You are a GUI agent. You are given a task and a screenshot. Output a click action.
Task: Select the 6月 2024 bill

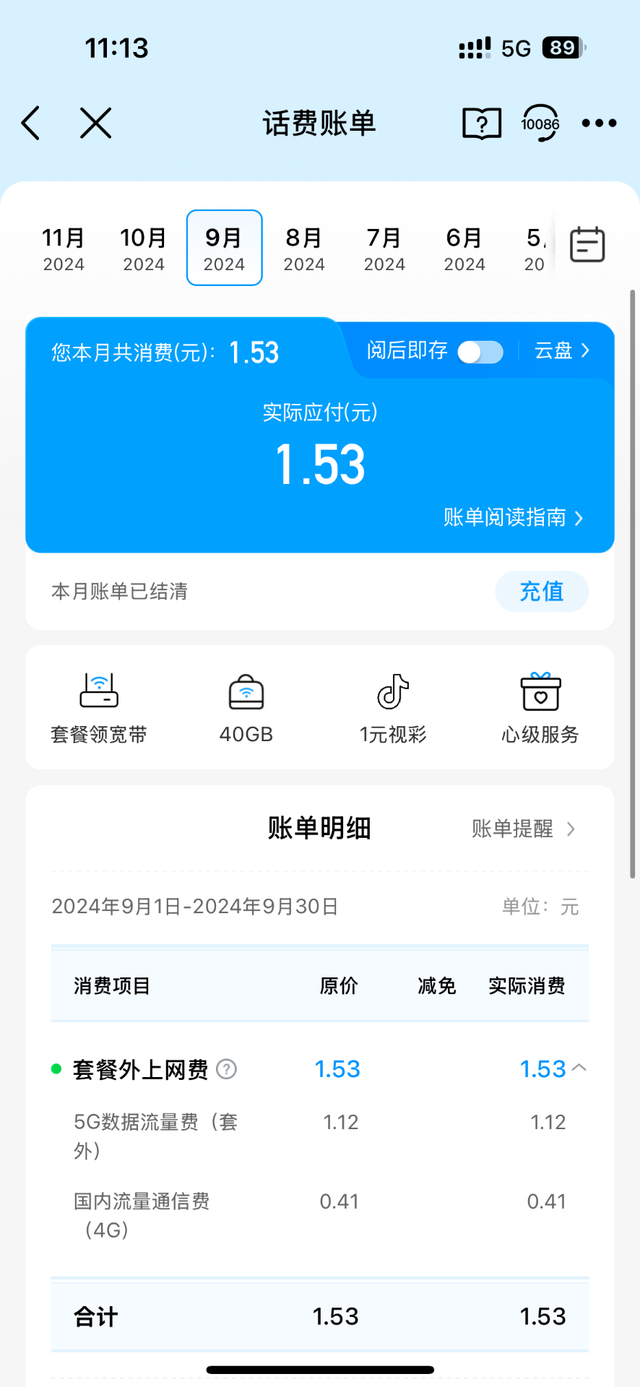click(464, 248)
